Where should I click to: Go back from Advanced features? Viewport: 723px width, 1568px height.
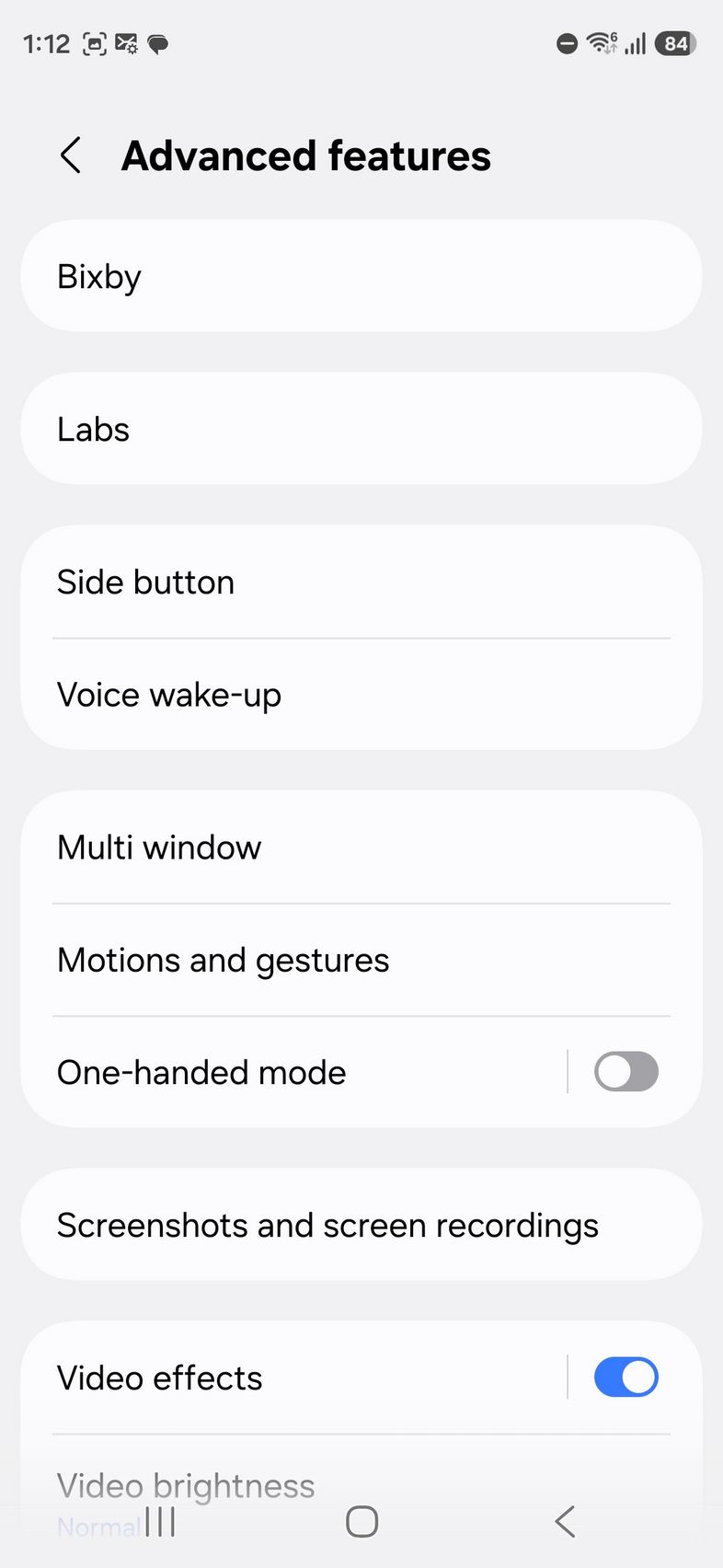71,156
